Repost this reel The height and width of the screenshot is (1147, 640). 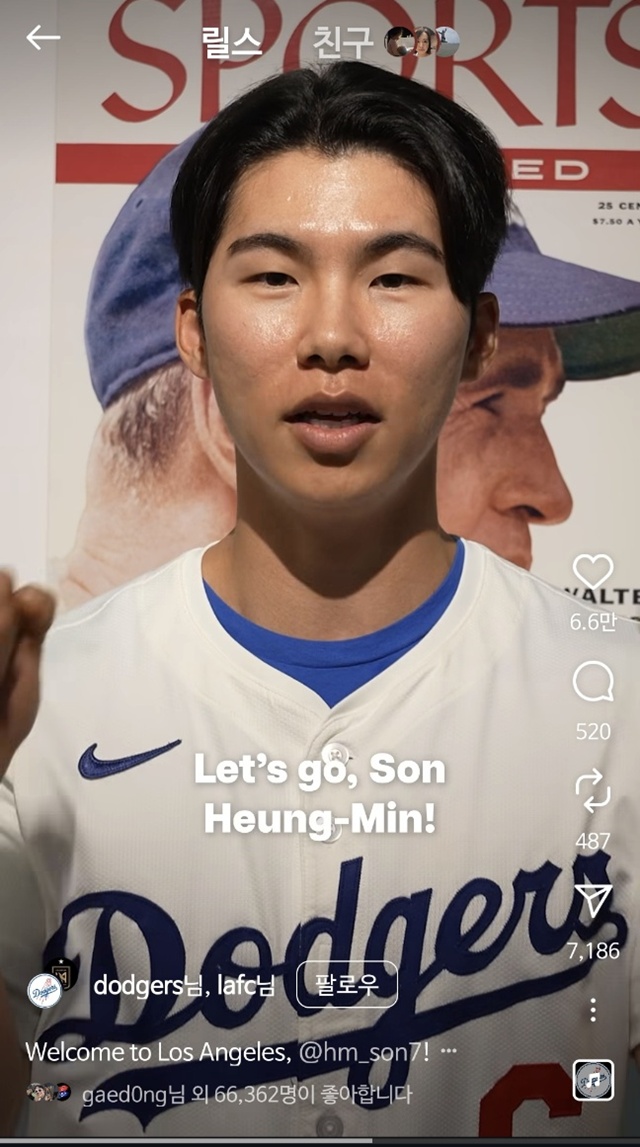pyautogui.click(x=593, y=791)
